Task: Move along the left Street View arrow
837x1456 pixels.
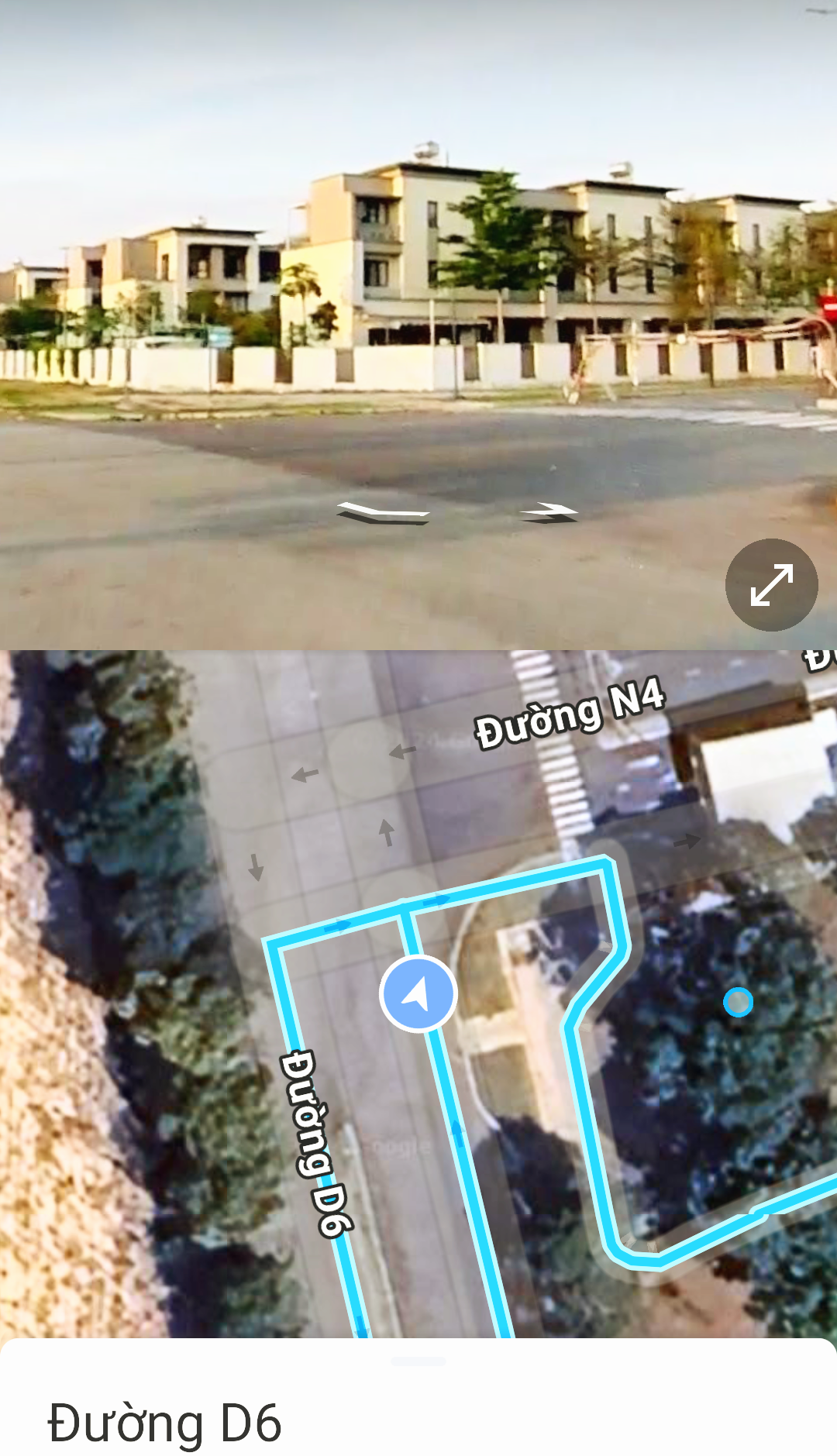Action: pos(383,513)
